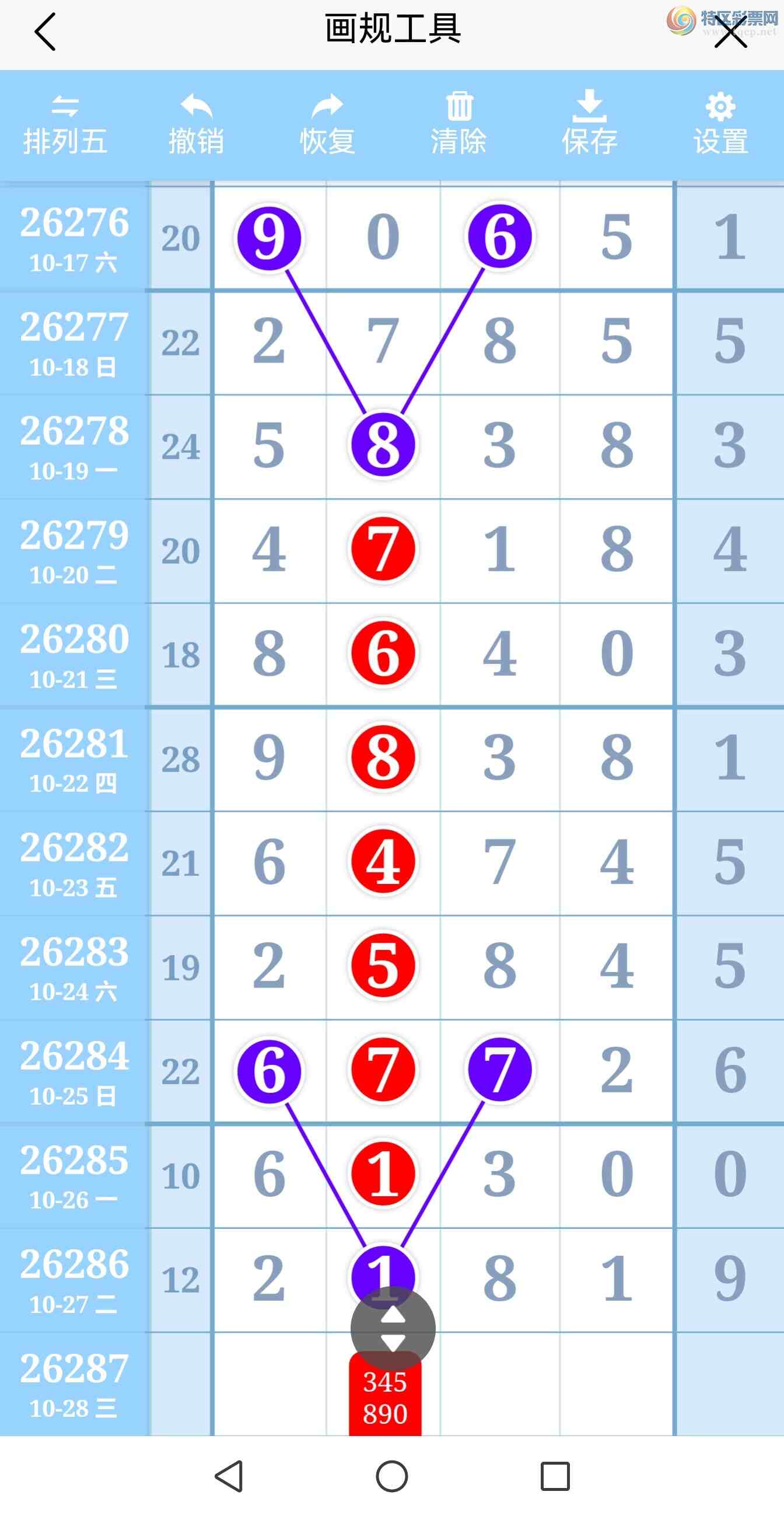Save the chart with 保存
The width and height of the screenshot is (784, 1516).
pyautogui.click(x=589, y=124)
